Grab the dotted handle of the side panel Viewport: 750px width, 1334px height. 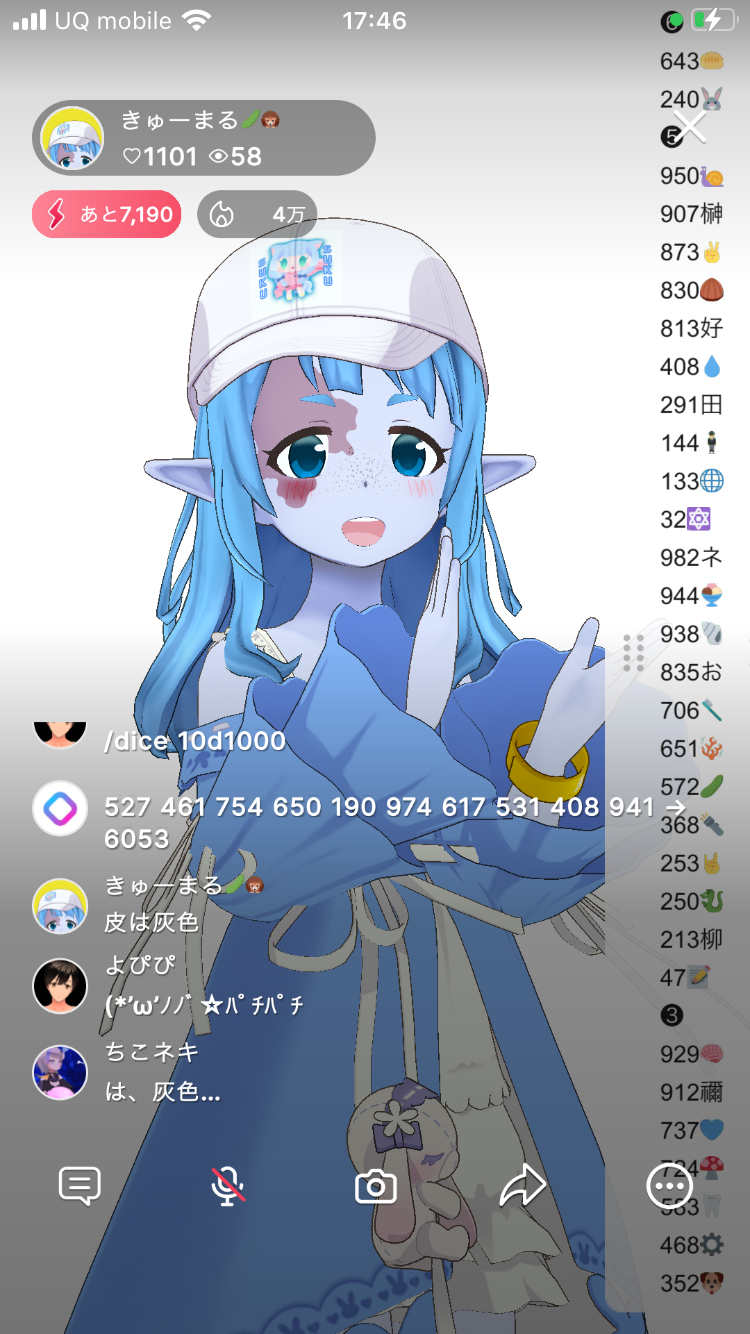click(x=633, y=653)
